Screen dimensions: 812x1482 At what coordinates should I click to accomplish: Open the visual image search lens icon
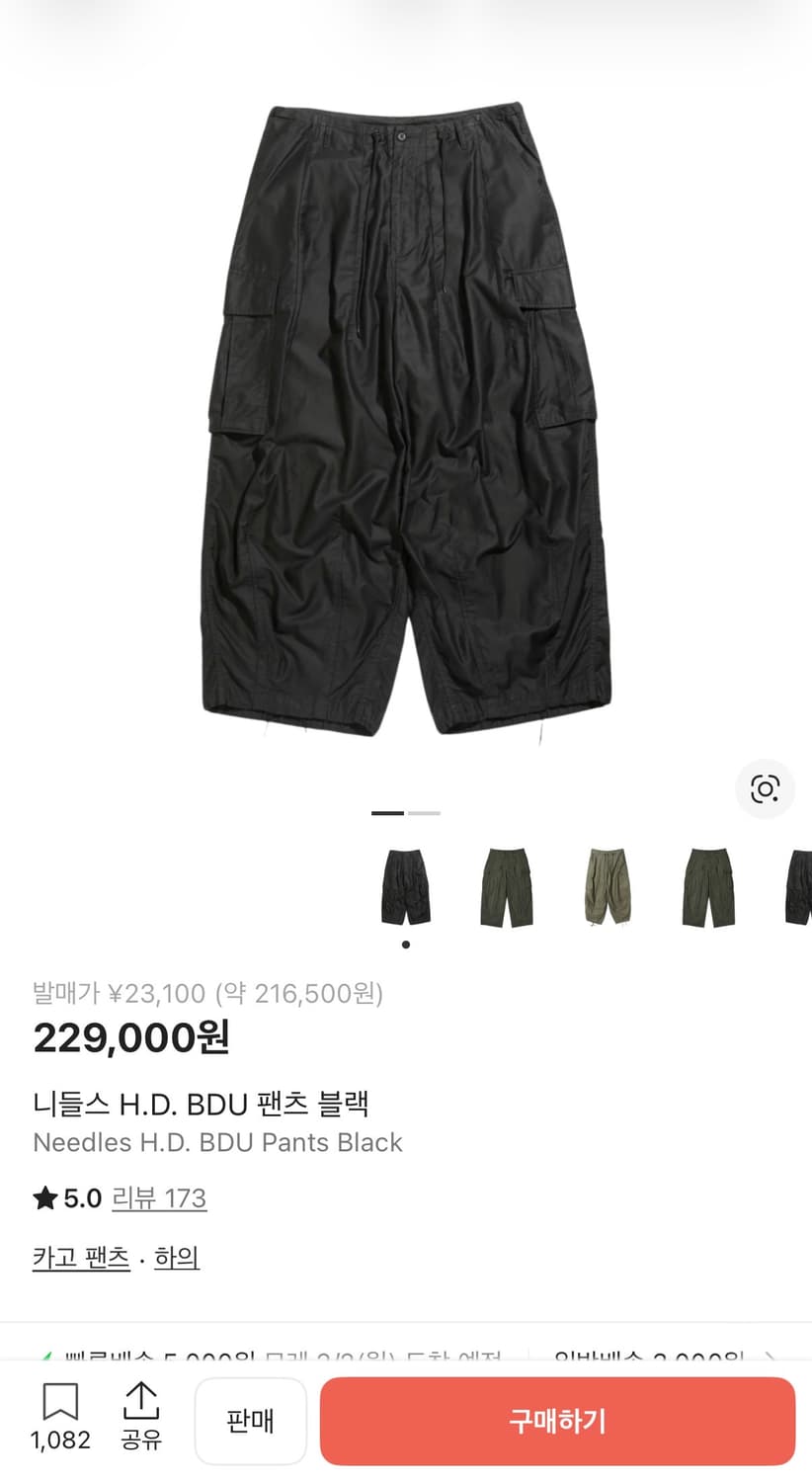765,790
